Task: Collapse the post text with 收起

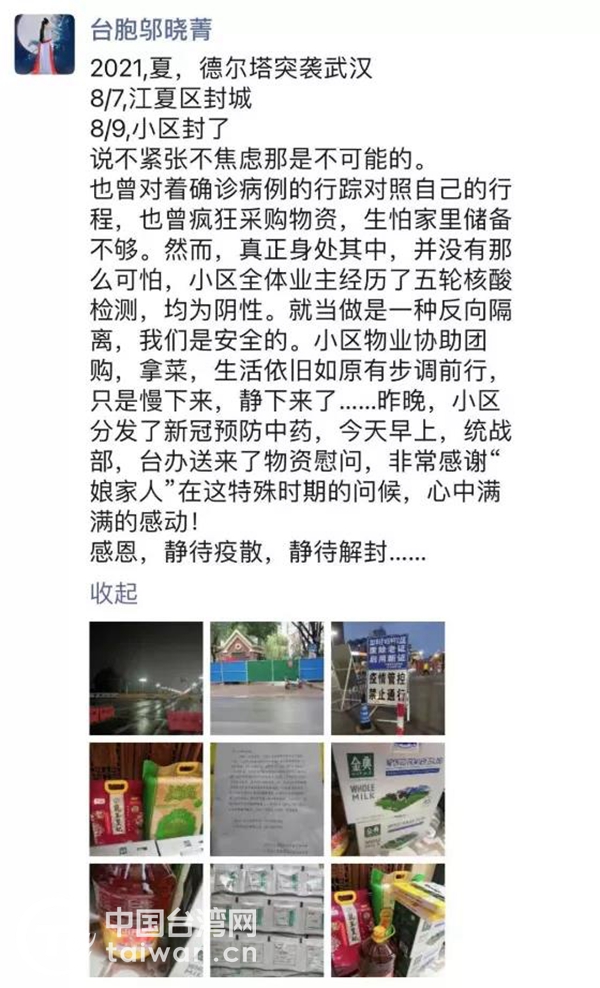Action: (113, 593)
